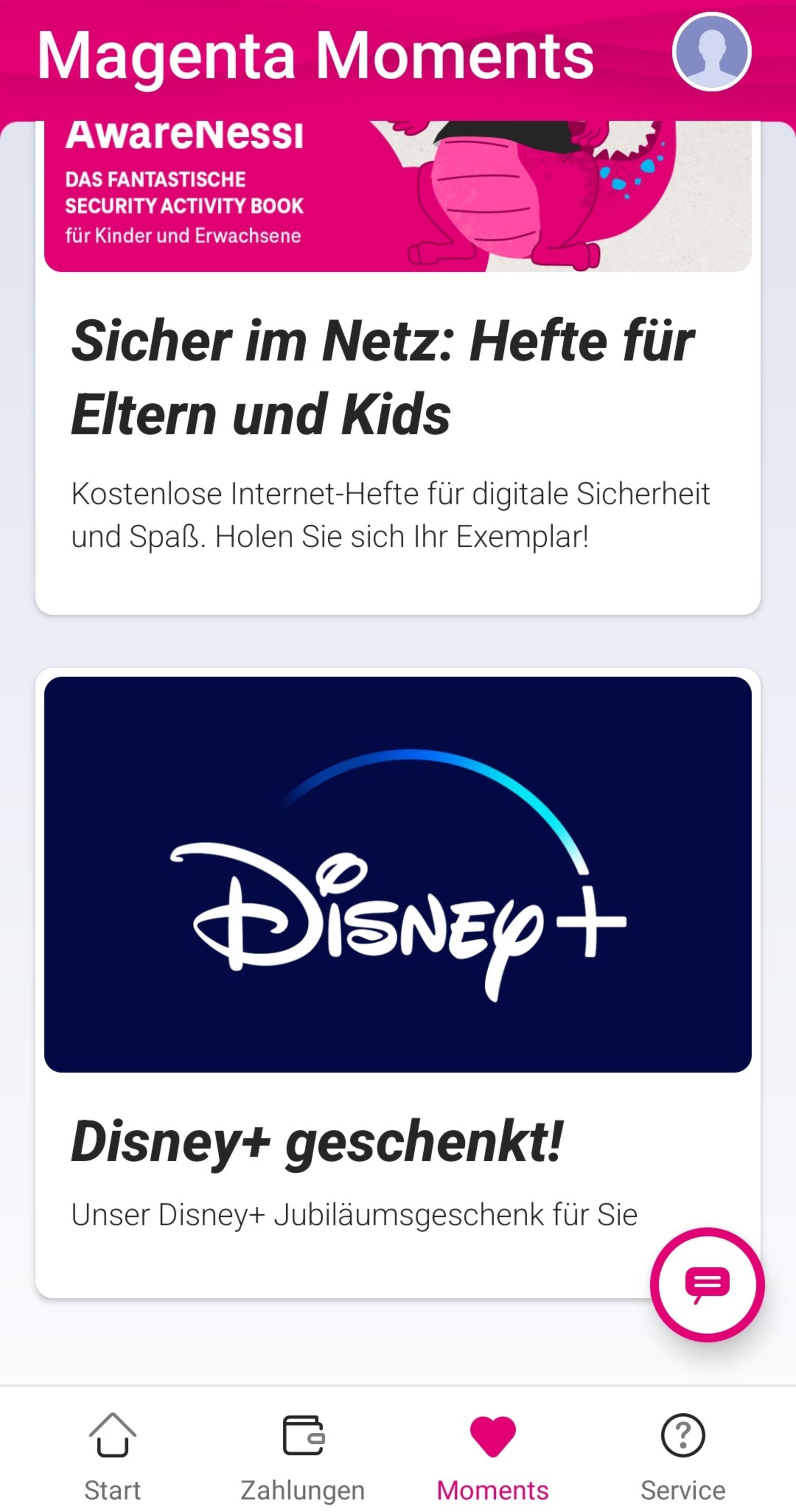
Task: Open the Disney+ geschenkt offer card
Action: click(398, 983)
